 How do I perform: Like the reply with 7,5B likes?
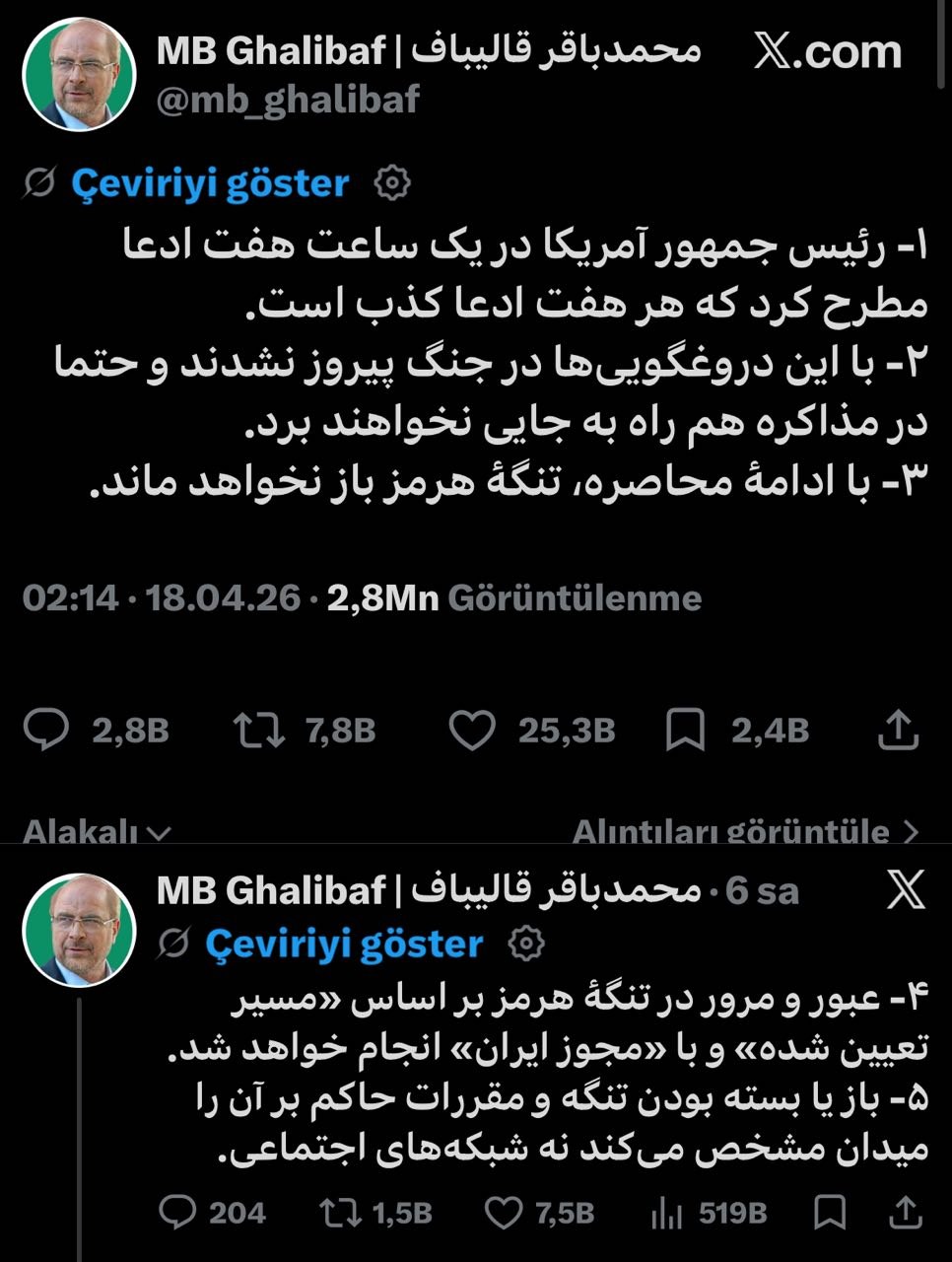[x=505, y=1212]
